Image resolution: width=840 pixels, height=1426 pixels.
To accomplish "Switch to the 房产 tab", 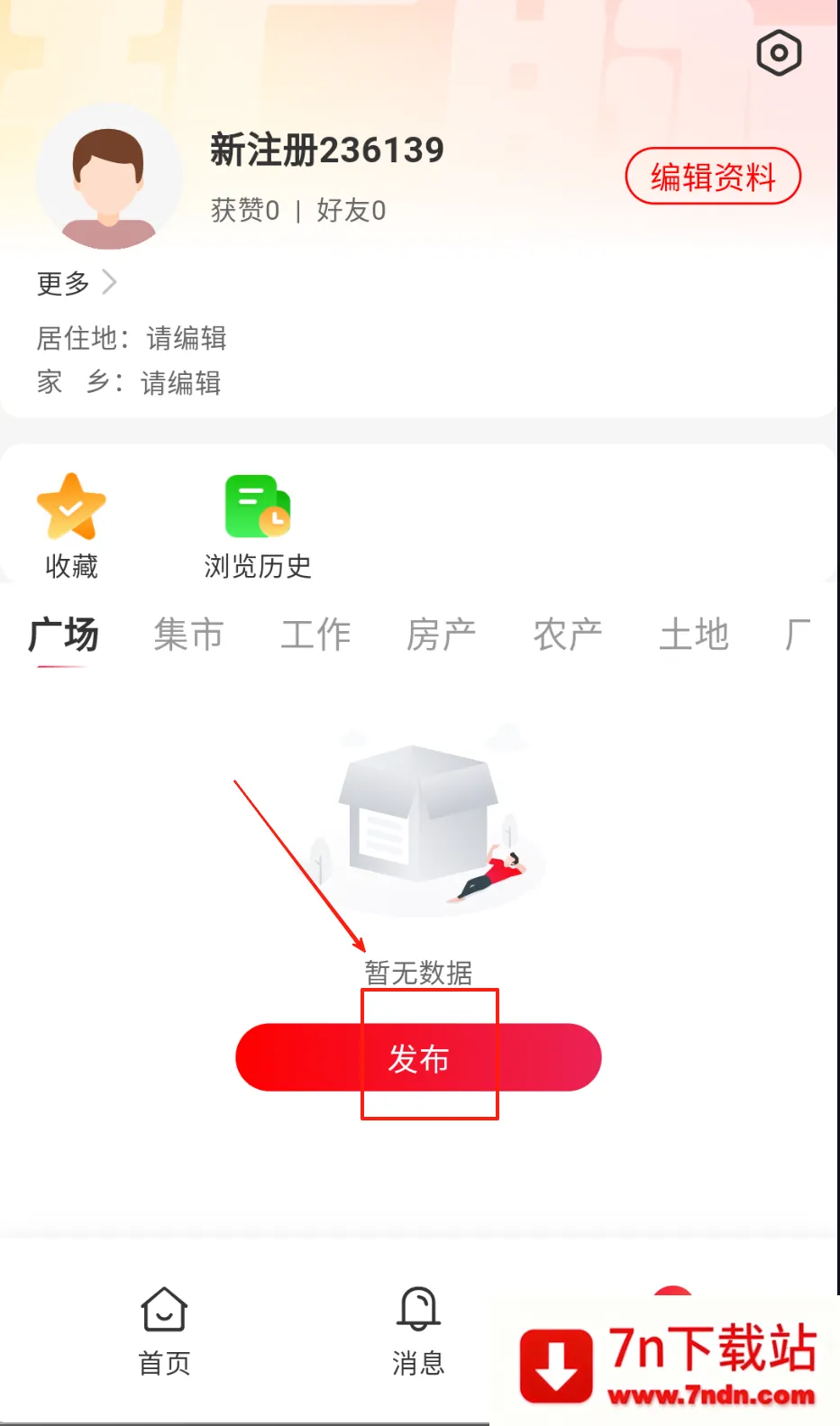I will 441,635.
